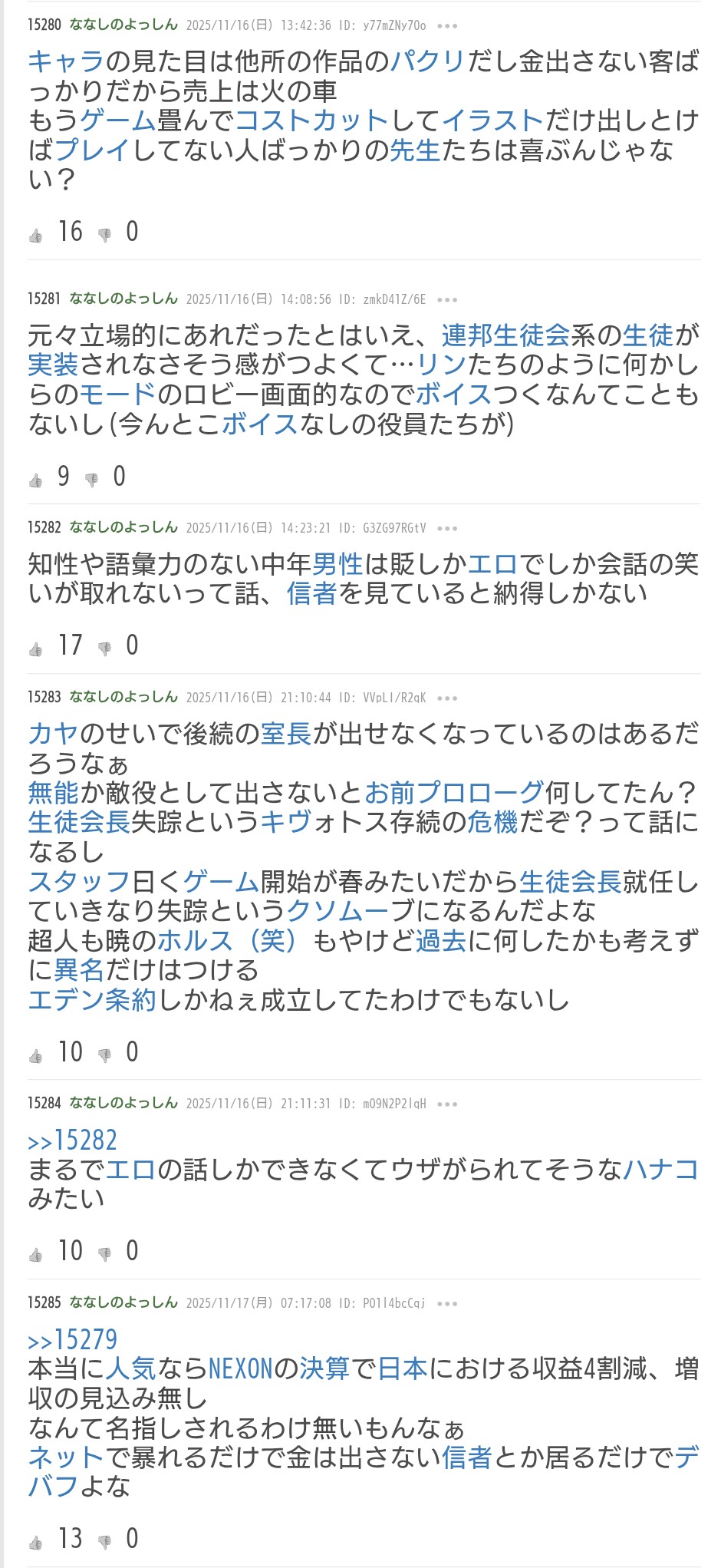The width and height of the screenshot is (721, 1568).
Task: Jump to referenced comment >>15279
Action: pos(73,1340)
